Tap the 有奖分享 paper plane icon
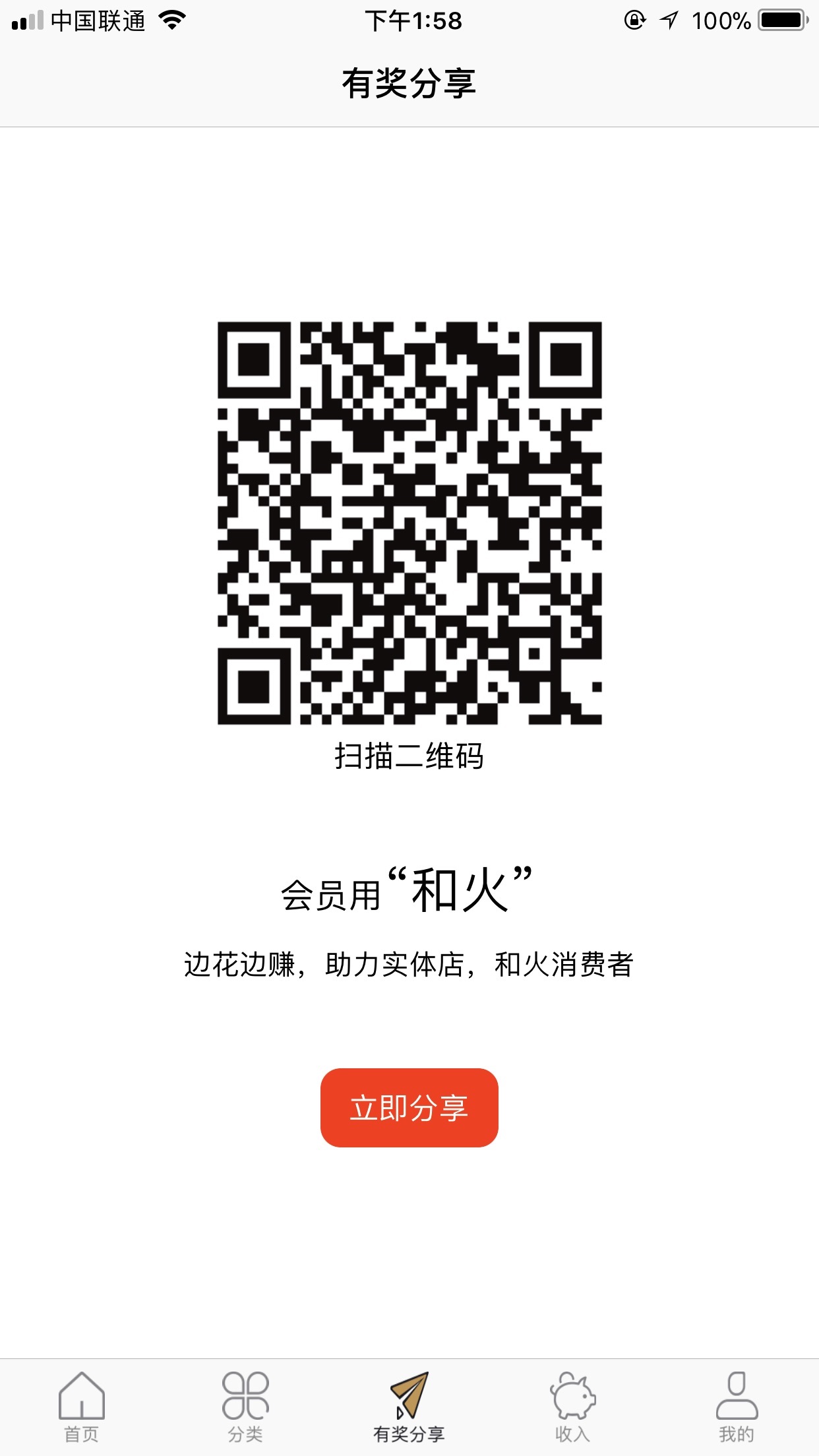 [x=409, y=1391]
